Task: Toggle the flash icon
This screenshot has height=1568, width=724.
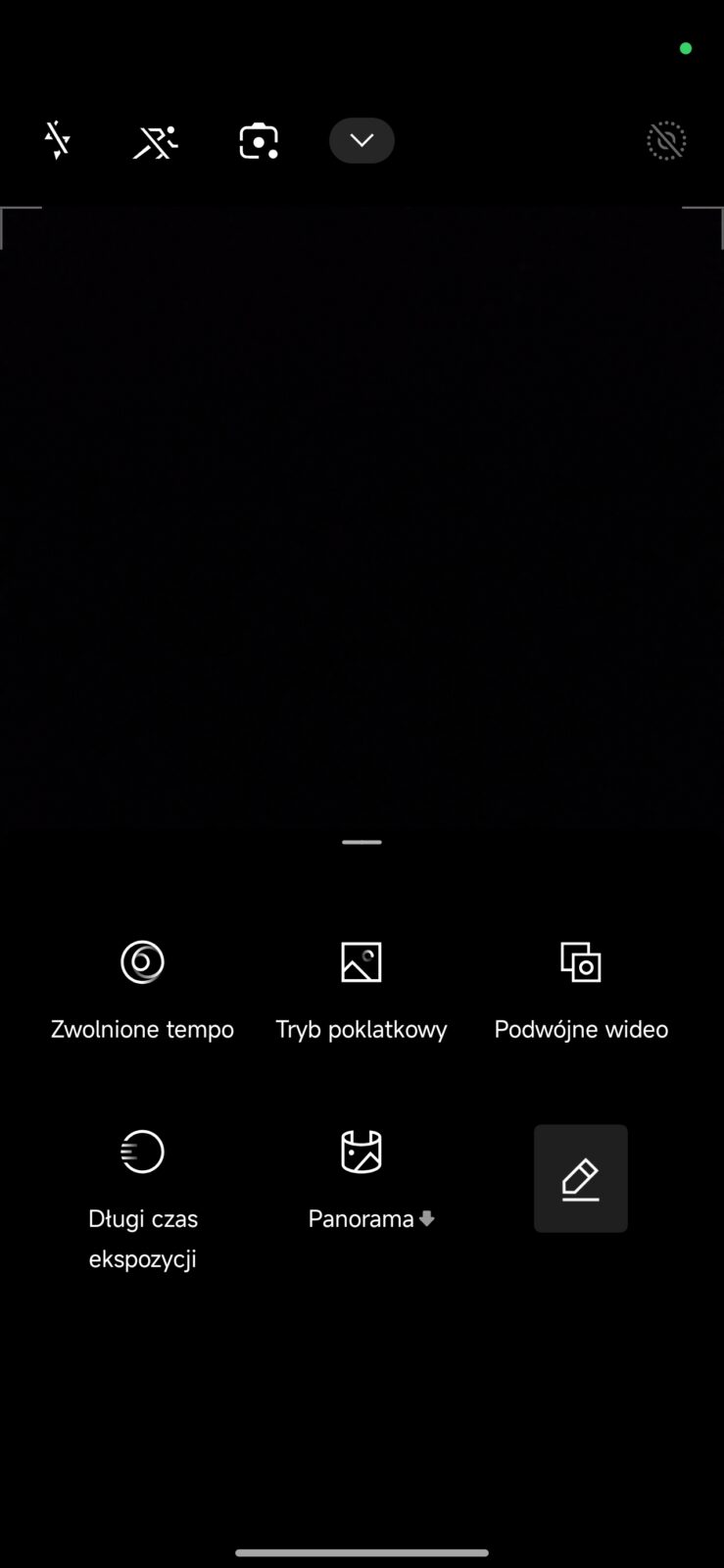Action: coord(57,141)
